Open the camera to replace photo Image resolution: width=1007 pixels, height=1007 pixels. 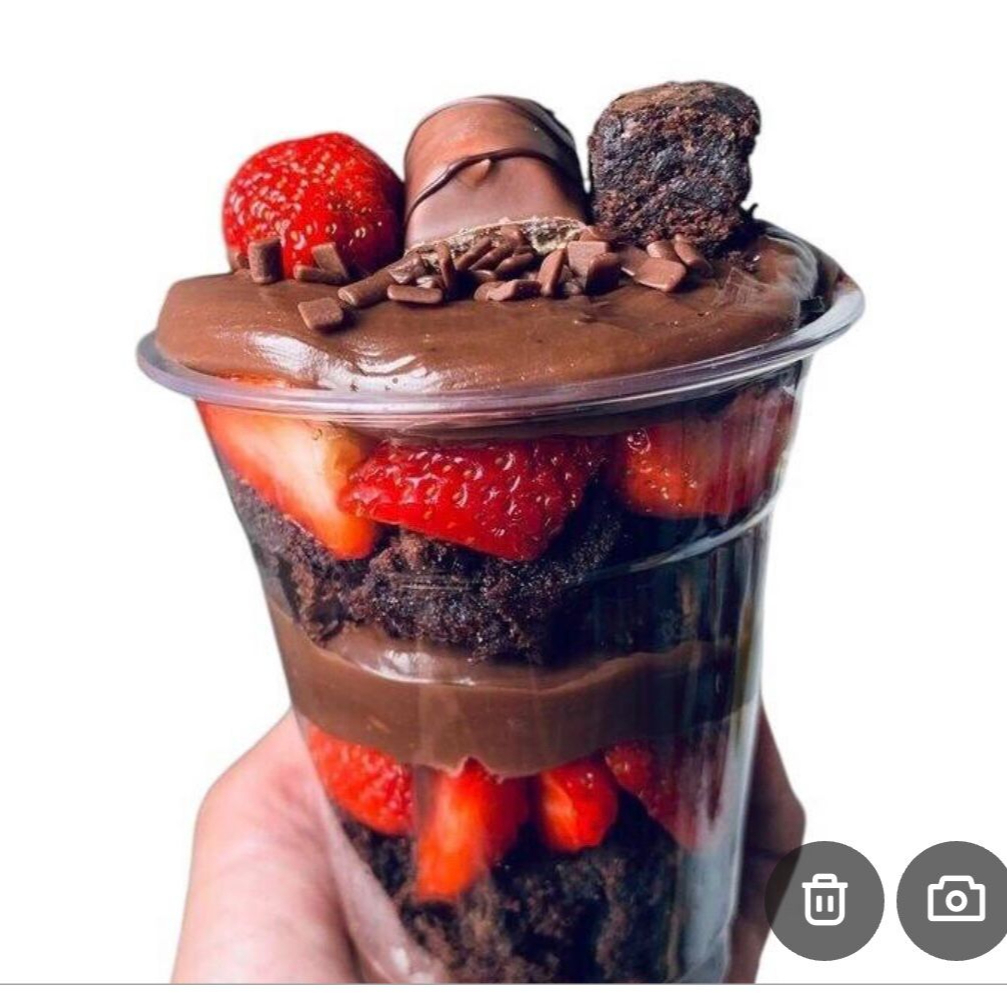pyautogui.click(x=955, y=899)
